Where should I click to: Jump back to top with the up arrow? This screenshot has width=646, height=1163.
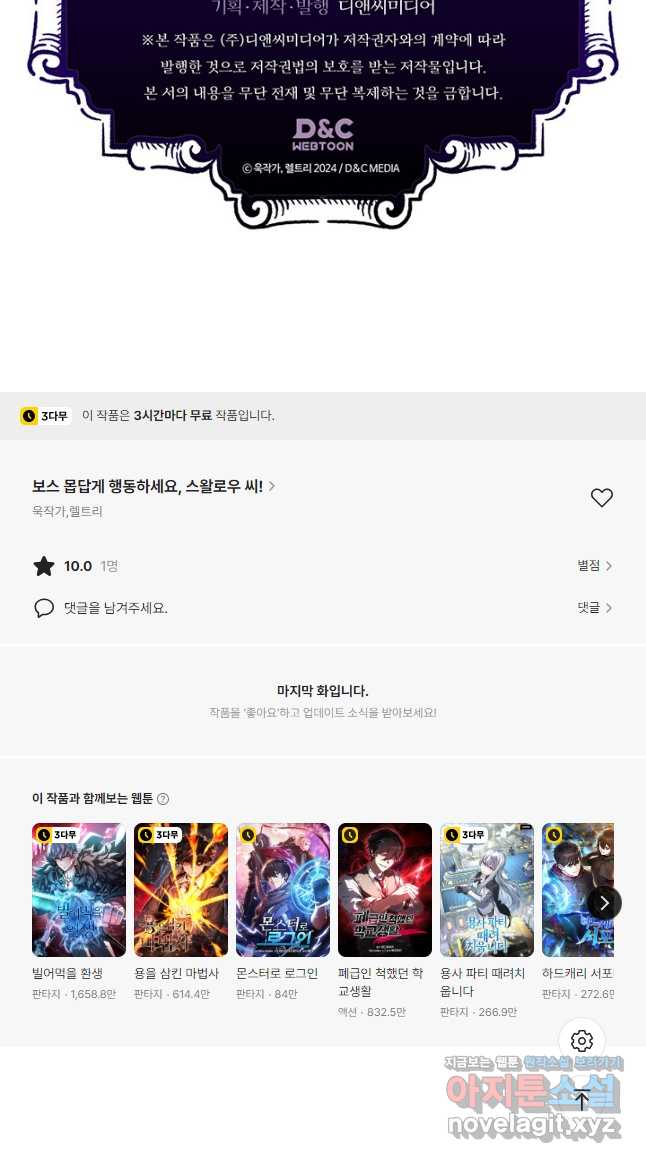tap(582, 1100)
